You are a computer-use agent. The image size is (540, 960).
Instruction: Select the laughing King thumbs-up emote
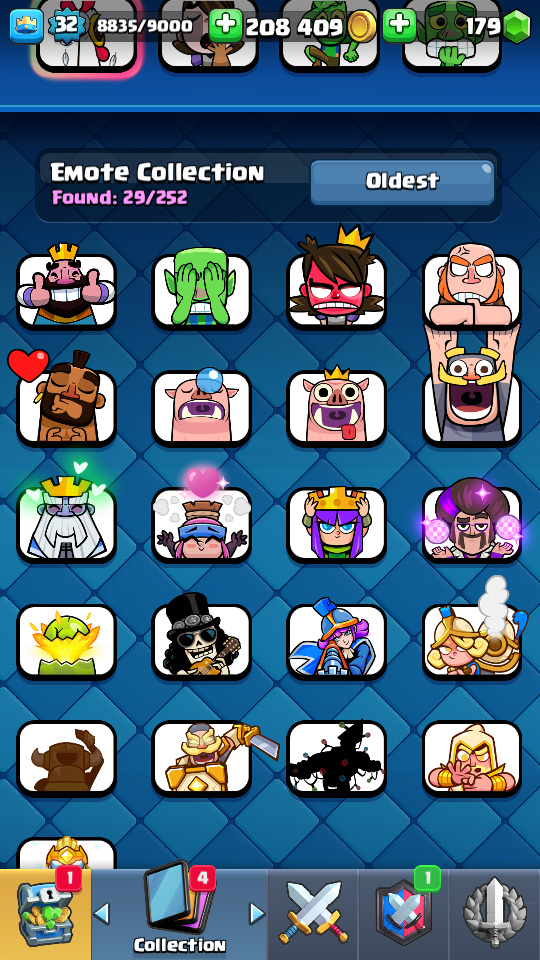click(66, 289)
